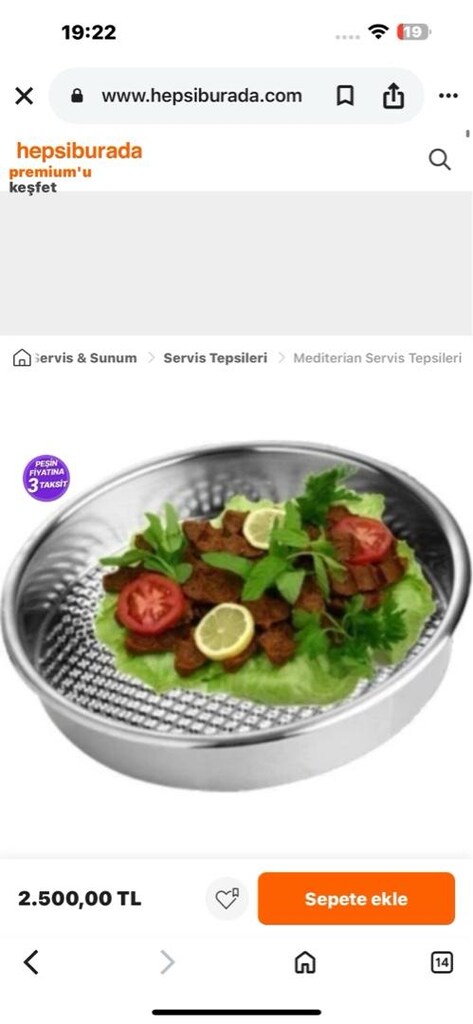
Task: Show the 14 open tabs
Action: pyautogui.click(x=442, y=962)
